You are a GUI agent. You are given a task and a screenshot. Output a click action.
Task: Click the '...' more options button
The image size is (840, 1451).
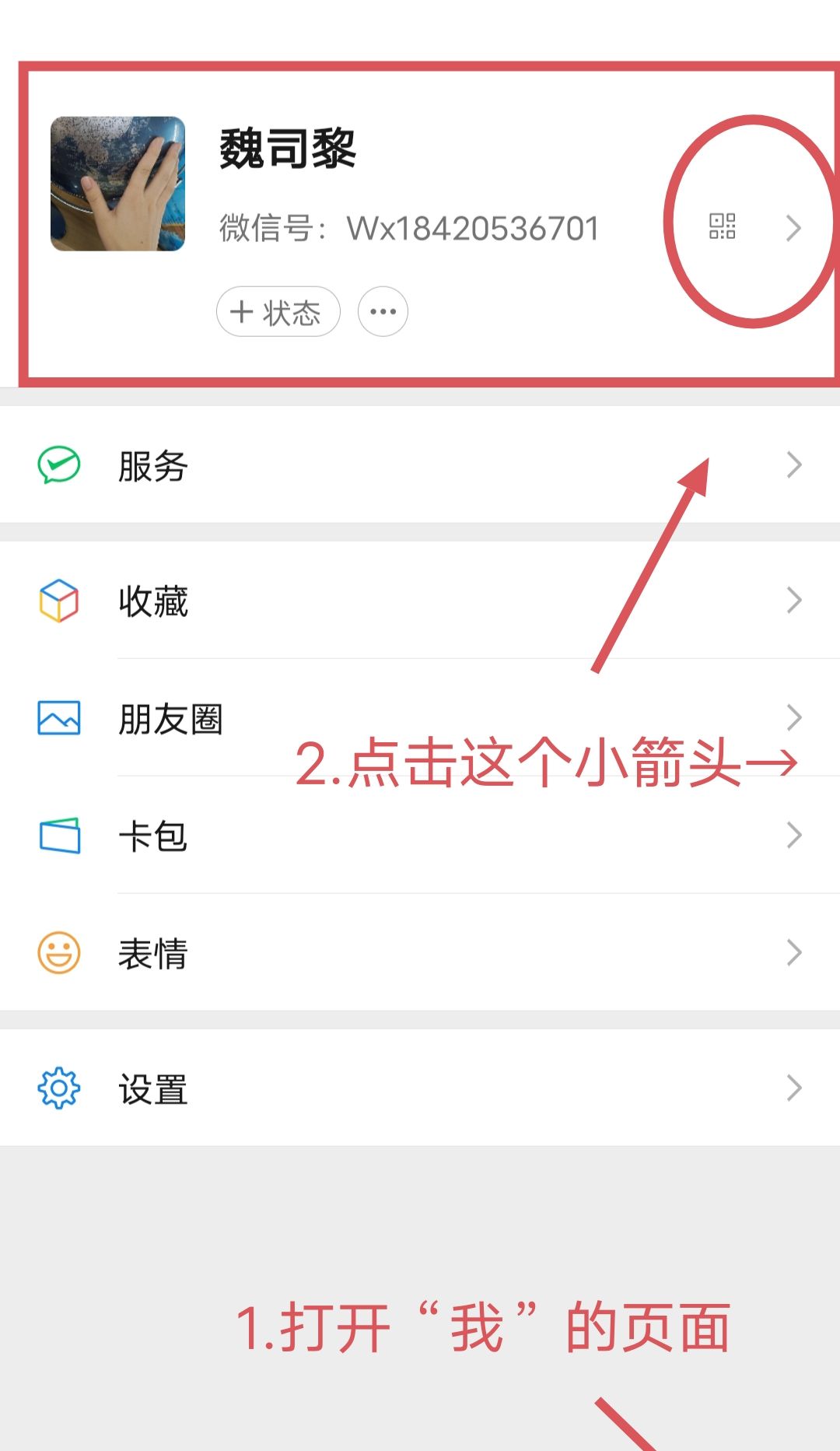tap(383, 311)
